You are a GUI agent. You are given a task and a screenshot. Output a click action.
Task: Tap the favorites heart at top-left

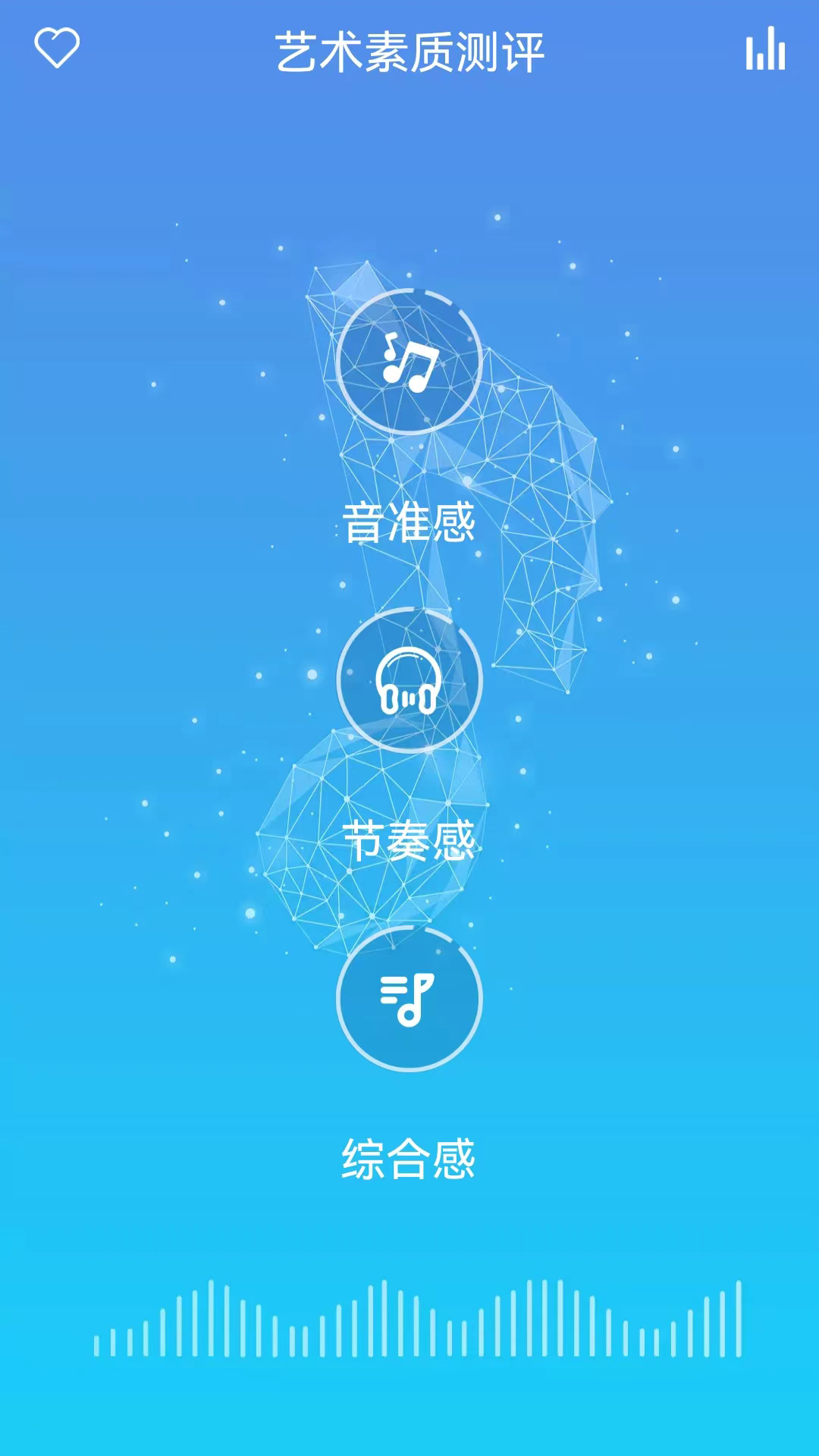(x=57, y=48)
